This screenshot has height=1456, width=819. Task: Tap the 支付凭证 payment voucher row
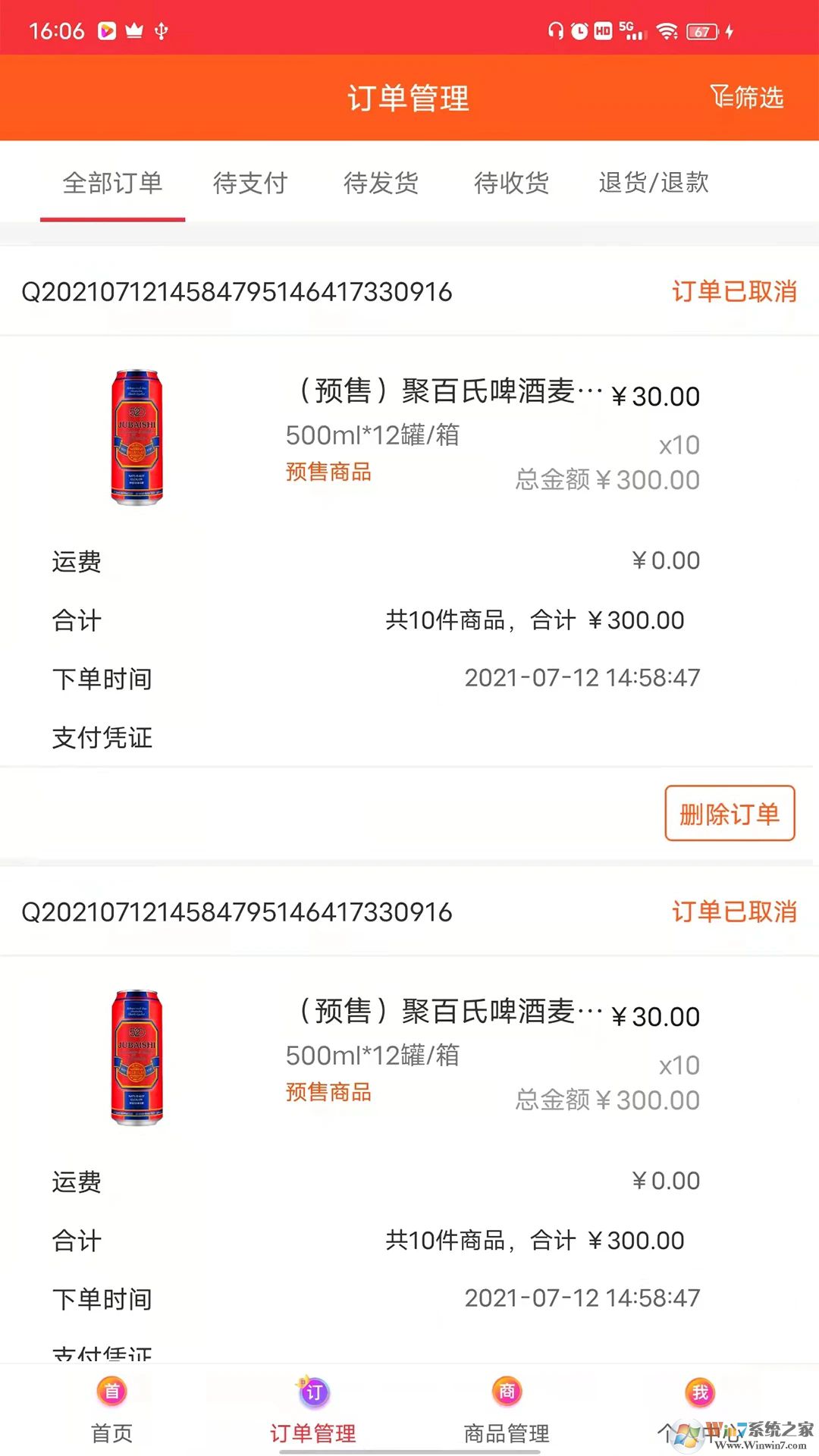[x=102, y=737]
